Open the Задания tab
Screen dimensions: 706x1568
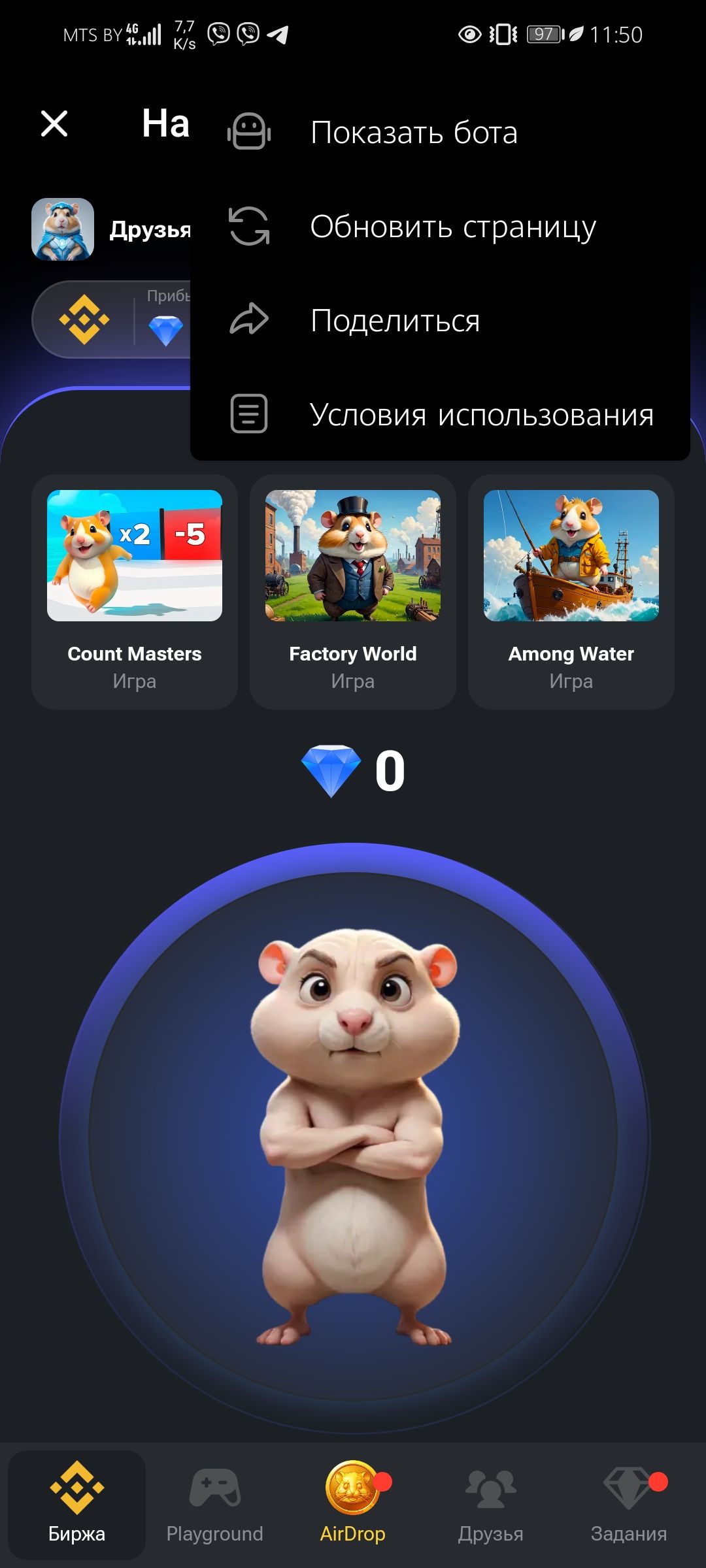(x=629, y=1504)
